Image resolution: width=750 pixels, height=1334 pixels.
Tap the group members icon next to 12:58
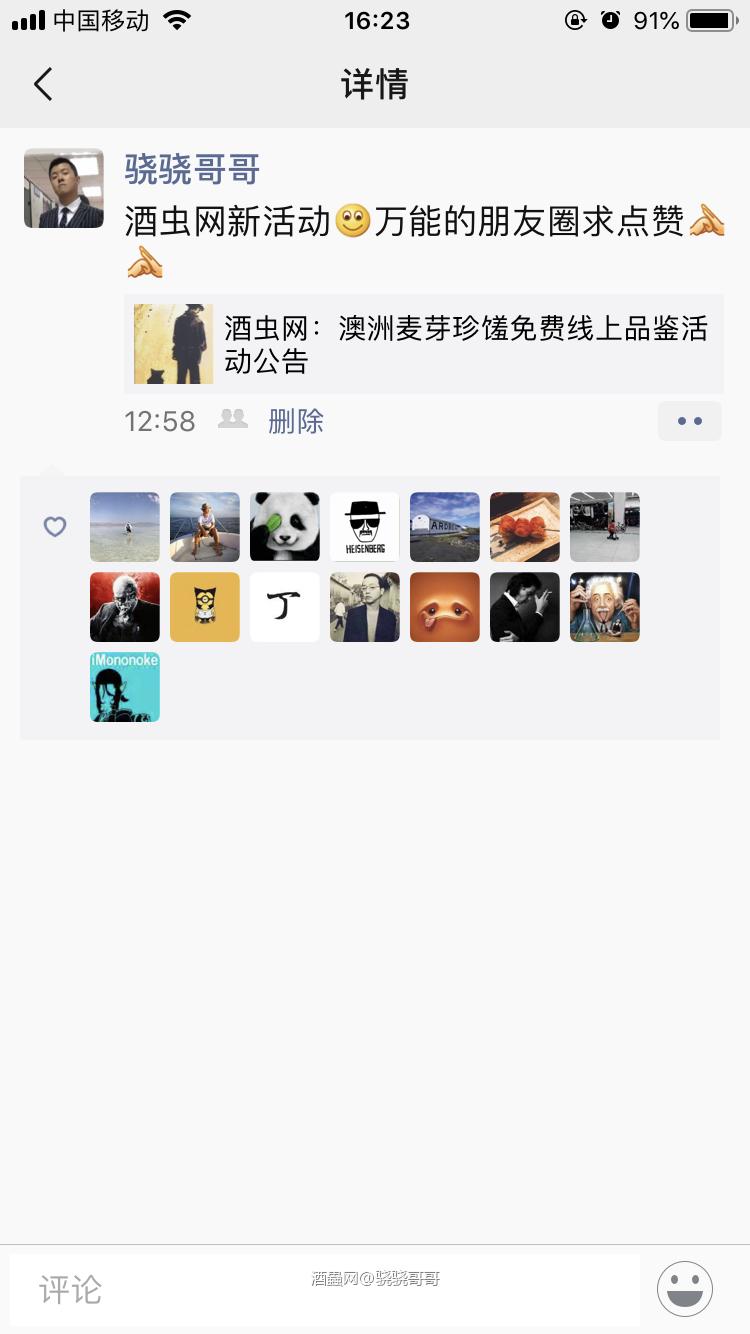tap(232, 420)
